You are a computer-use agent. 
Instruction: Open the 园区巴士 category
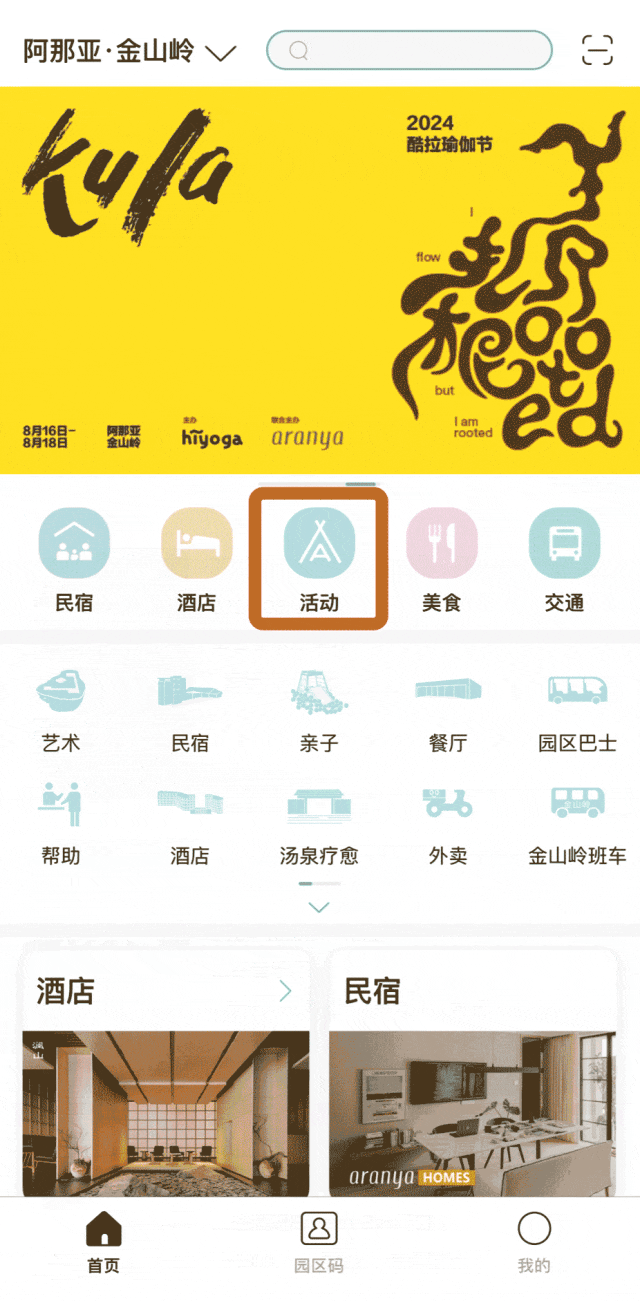[x=577, y=710]
